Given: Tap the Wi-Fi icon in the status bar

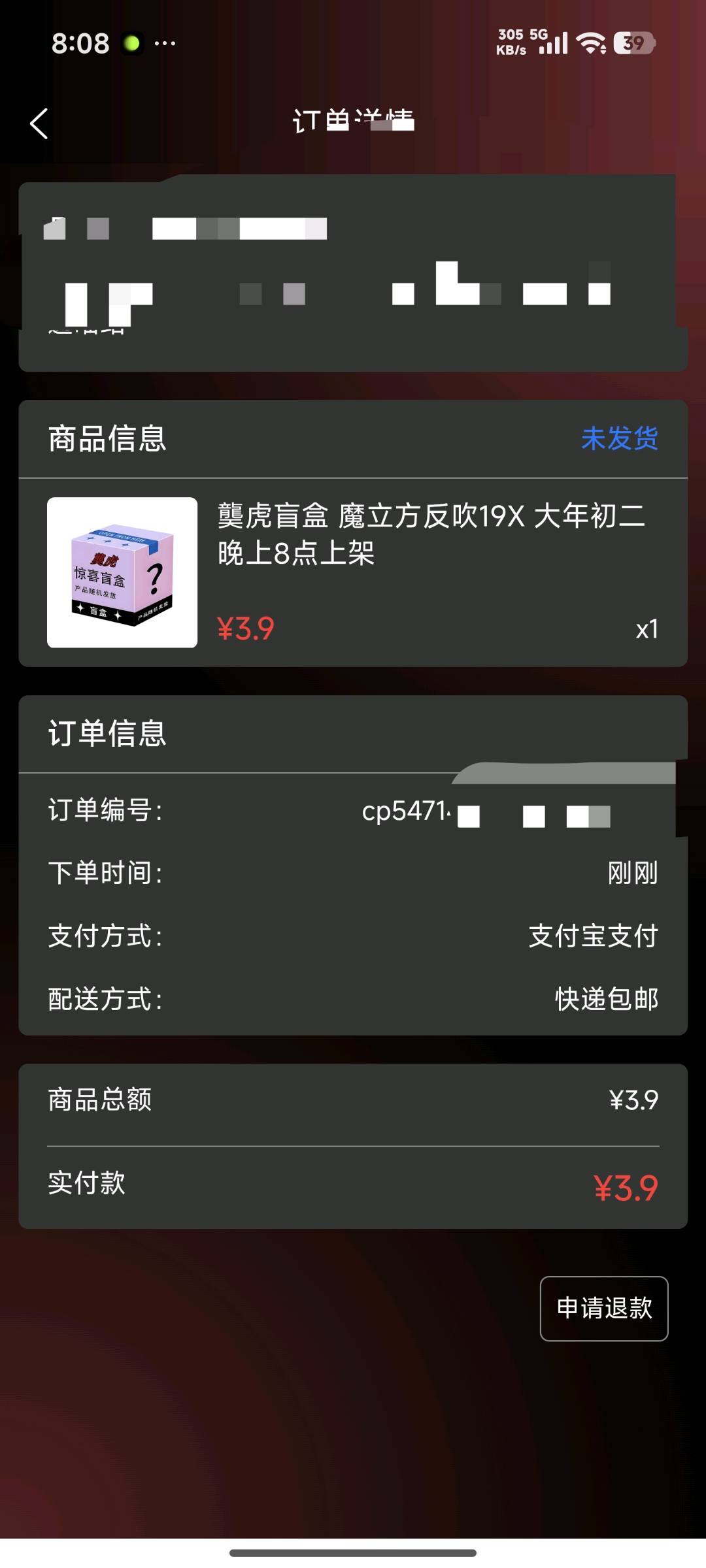Looking at the screenshot, I should 590,44.
